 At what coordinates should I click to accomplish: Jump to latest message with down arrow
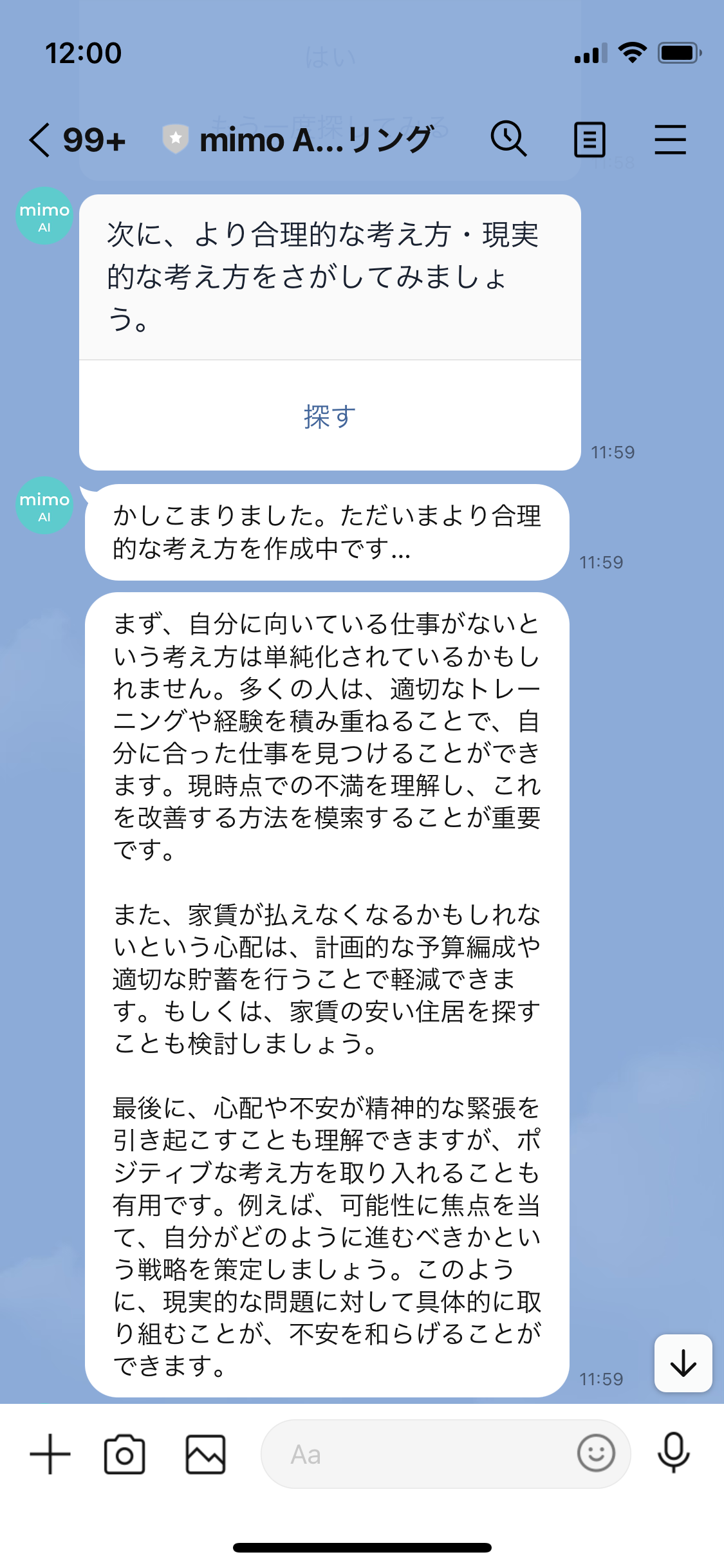[683, 1363]
